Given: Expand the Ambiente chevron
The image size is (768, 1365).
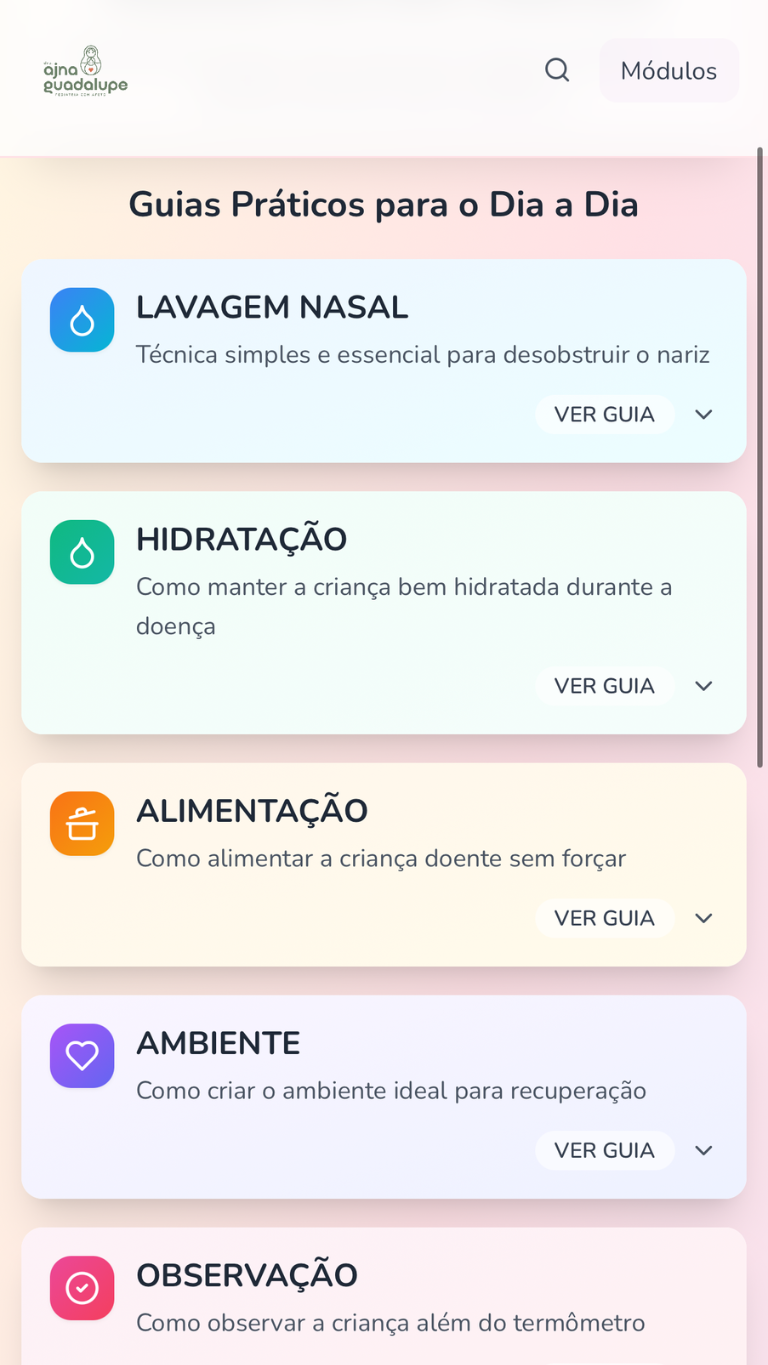Looking at the screenshot, I should click(x=704, y=1150).
